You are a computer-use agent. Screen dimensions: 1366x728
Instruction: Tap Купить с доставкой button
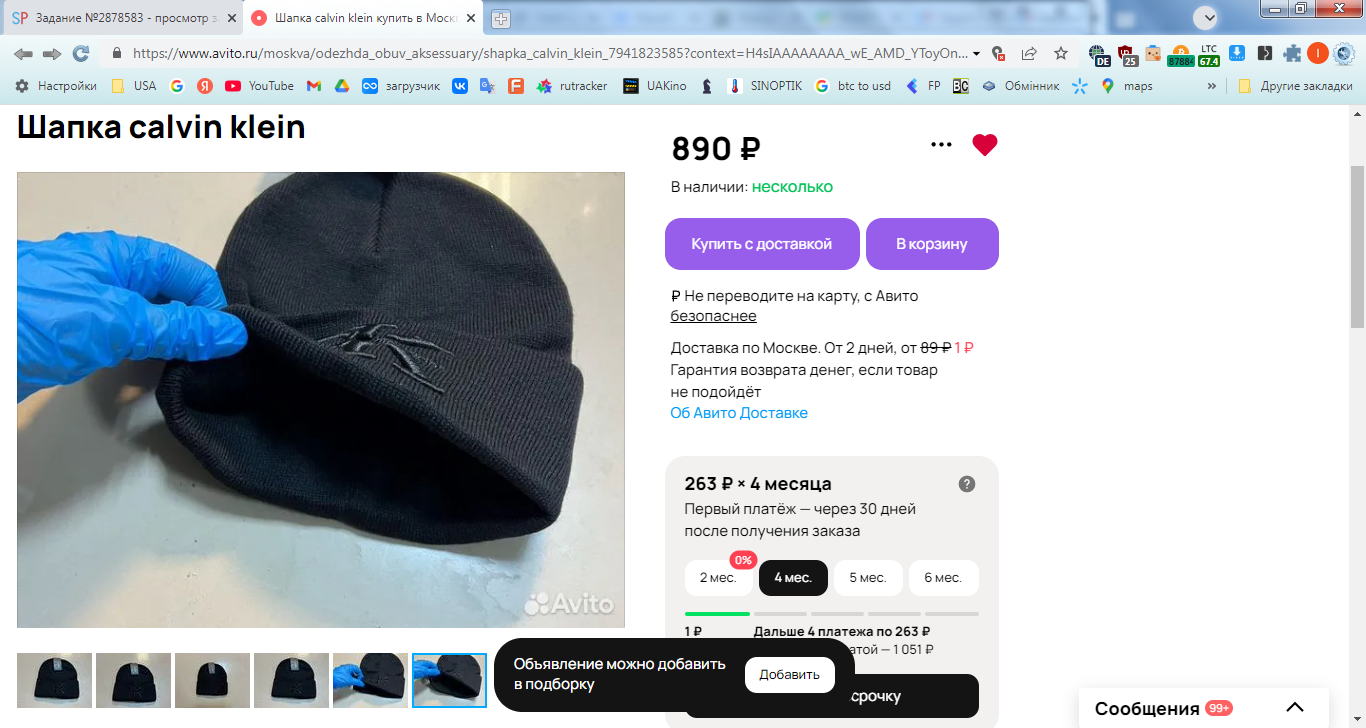tap(762, 244)
